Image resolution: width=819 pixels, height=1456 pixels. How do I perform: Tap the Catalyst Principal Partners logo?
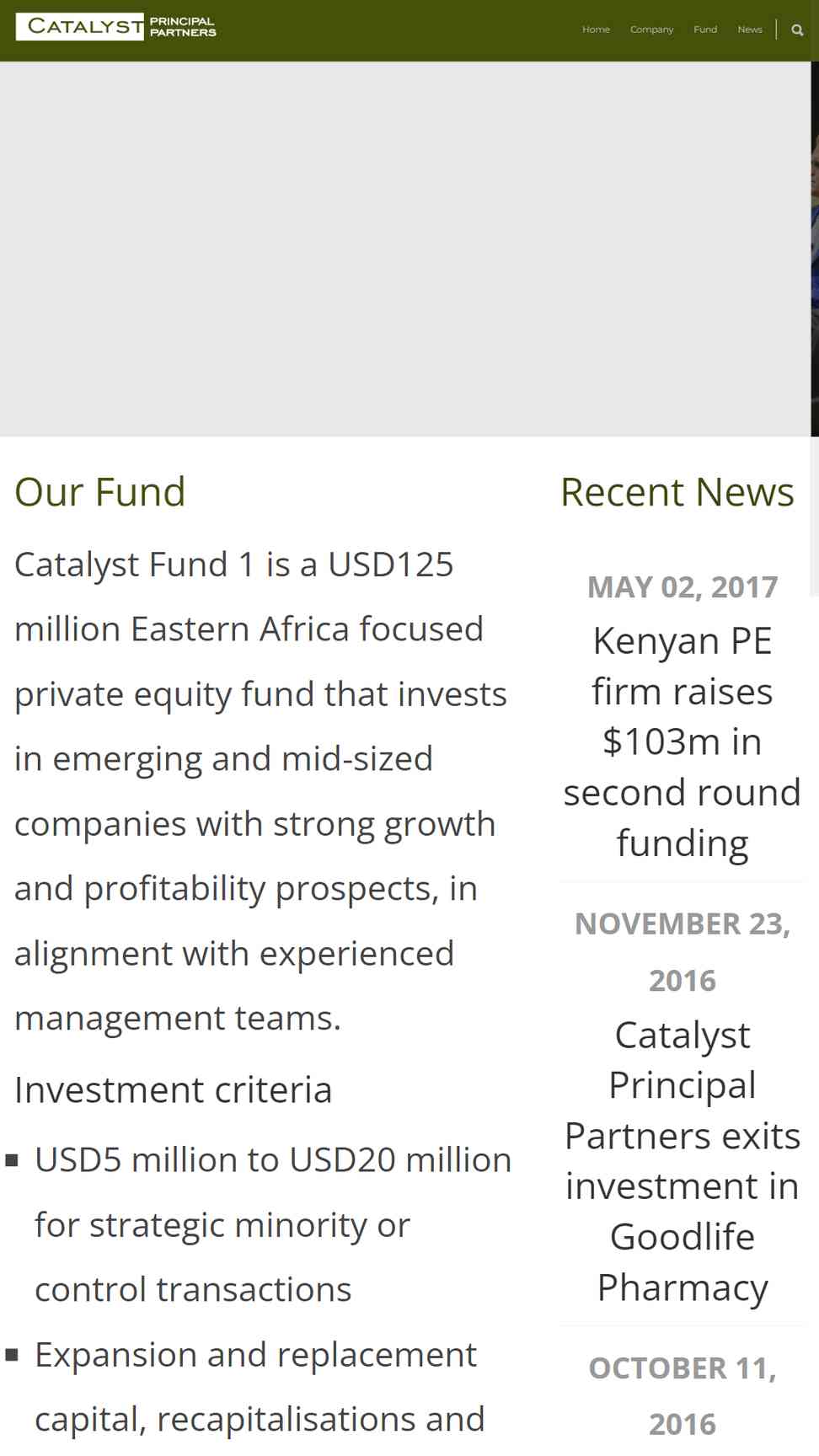116,27
